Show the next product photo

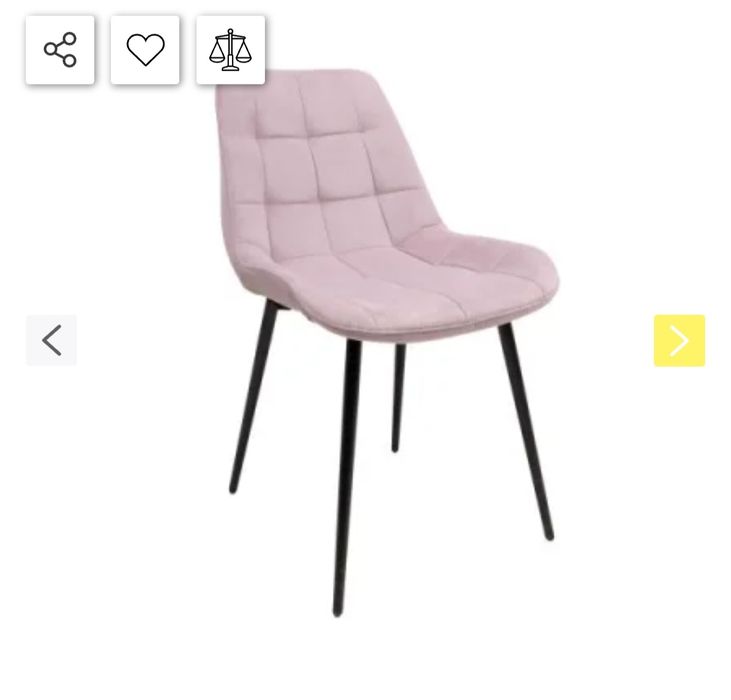click(679, 341)
